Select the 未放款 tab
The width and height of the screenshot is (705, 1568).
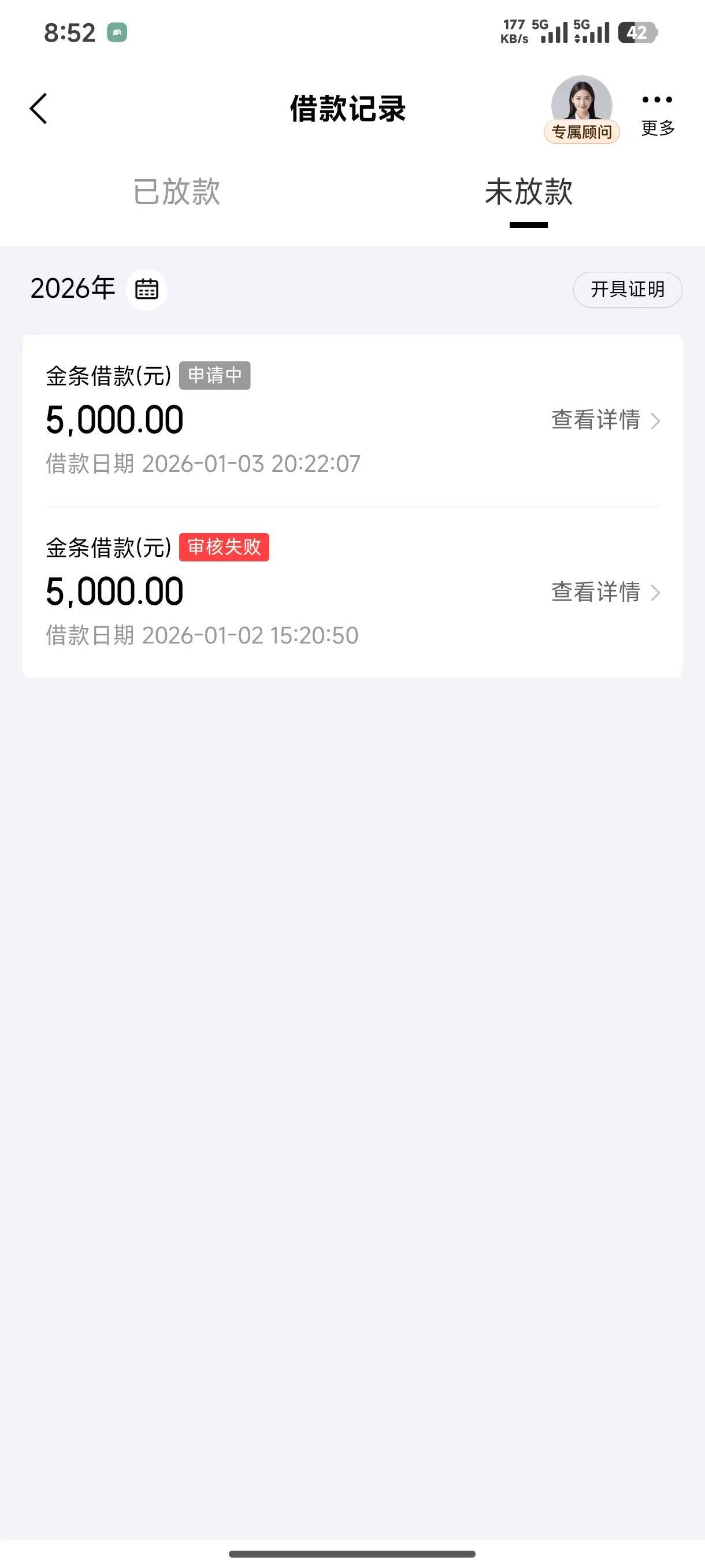pyautogui.click(x=528, y=192)
